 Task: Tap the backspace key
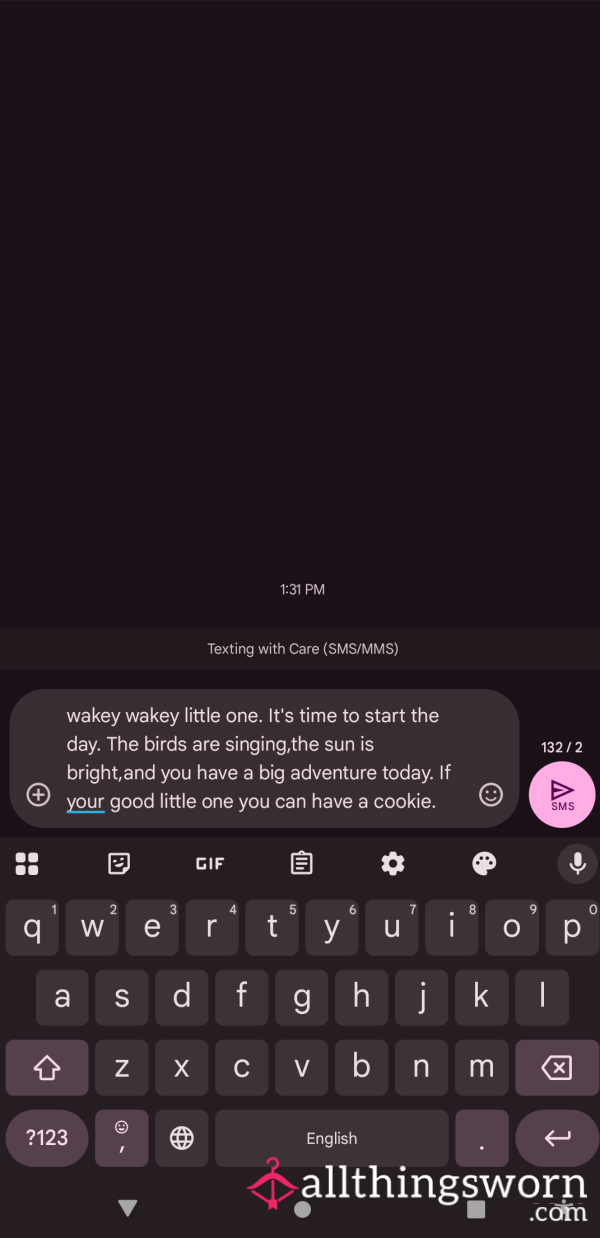point(556,1068)
